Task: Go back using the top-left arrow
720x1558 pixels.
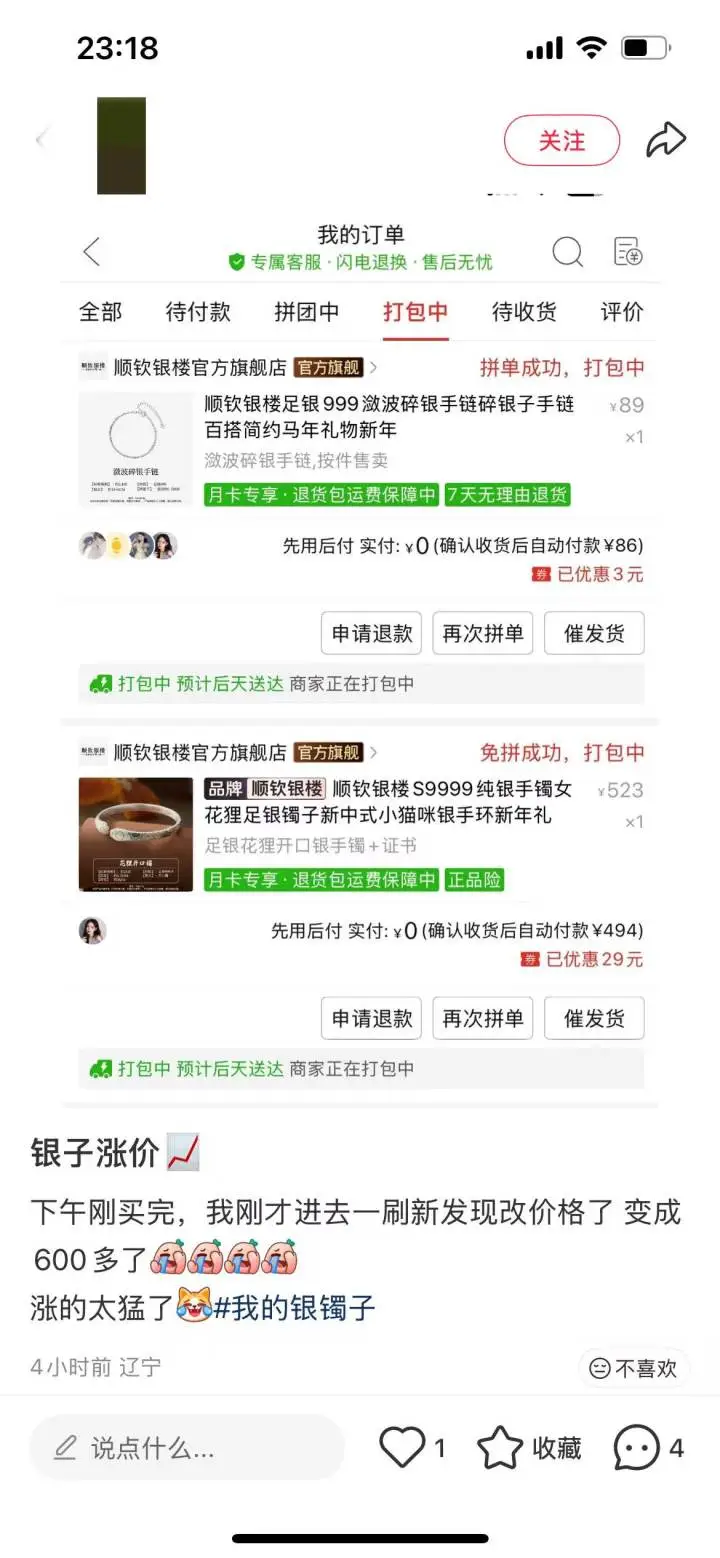Action: tap(40, 140)
